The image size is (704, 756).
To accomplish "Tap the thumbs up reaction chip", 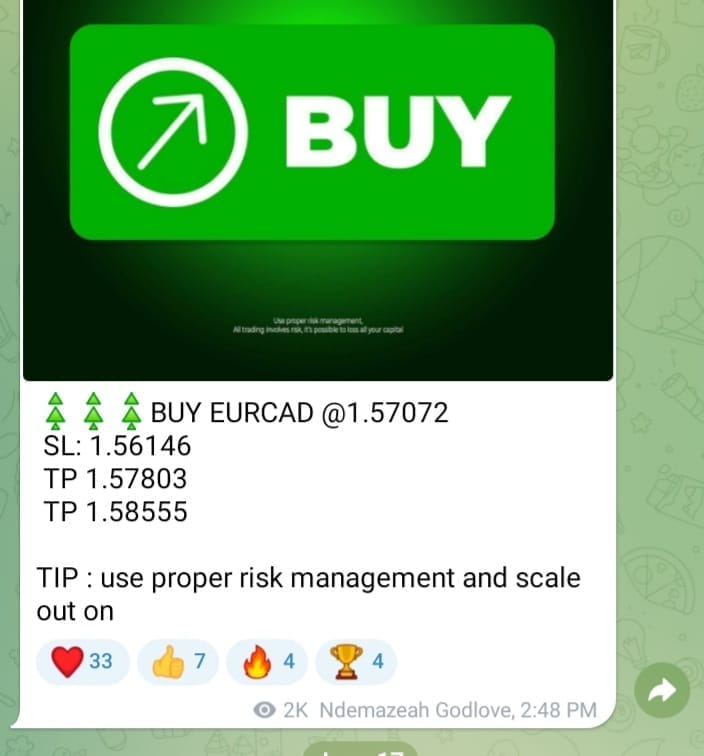I will click(178, 662).
